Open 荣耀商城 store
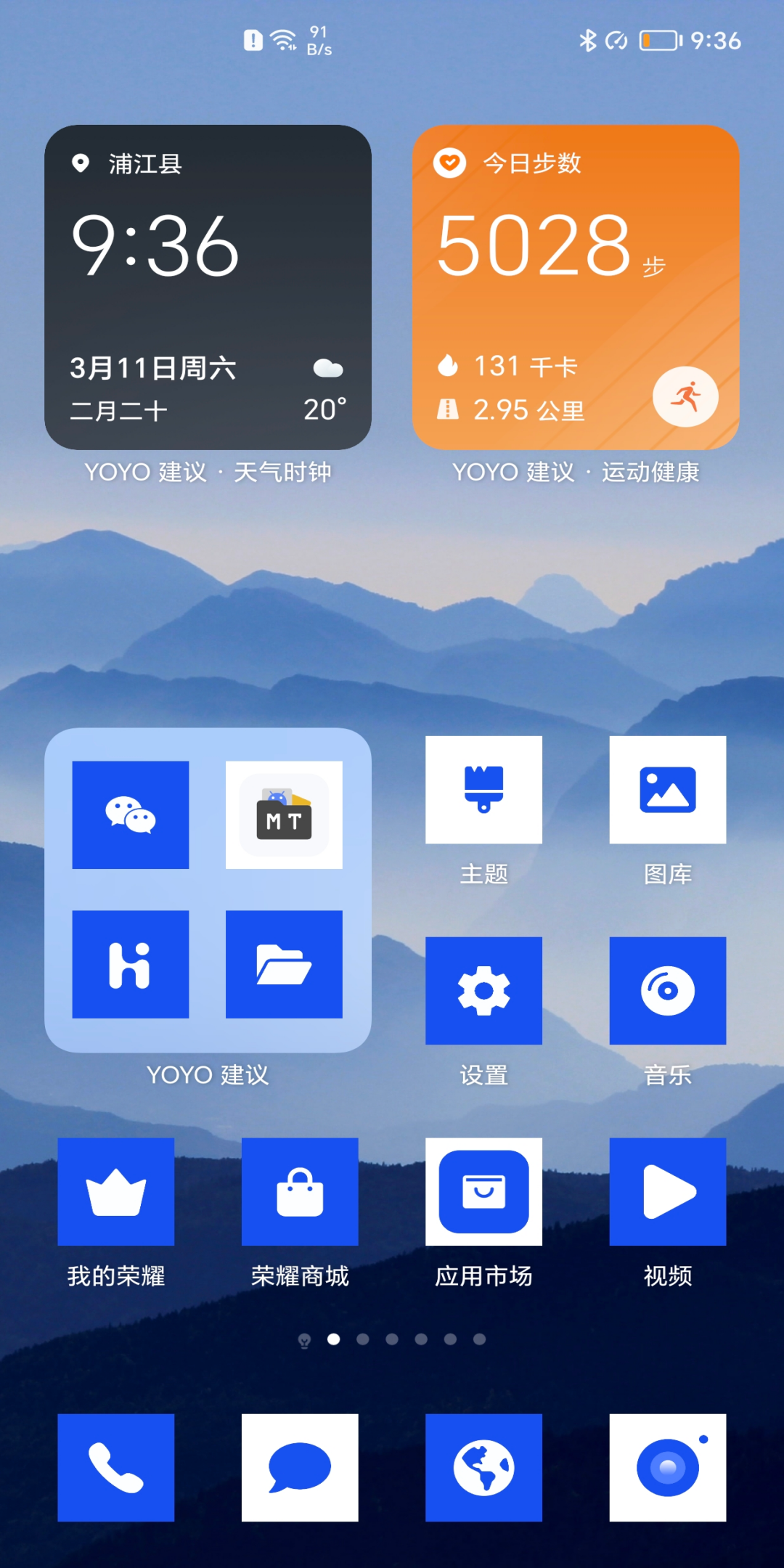The image size is (784, 1568). tap(300, 1191)
